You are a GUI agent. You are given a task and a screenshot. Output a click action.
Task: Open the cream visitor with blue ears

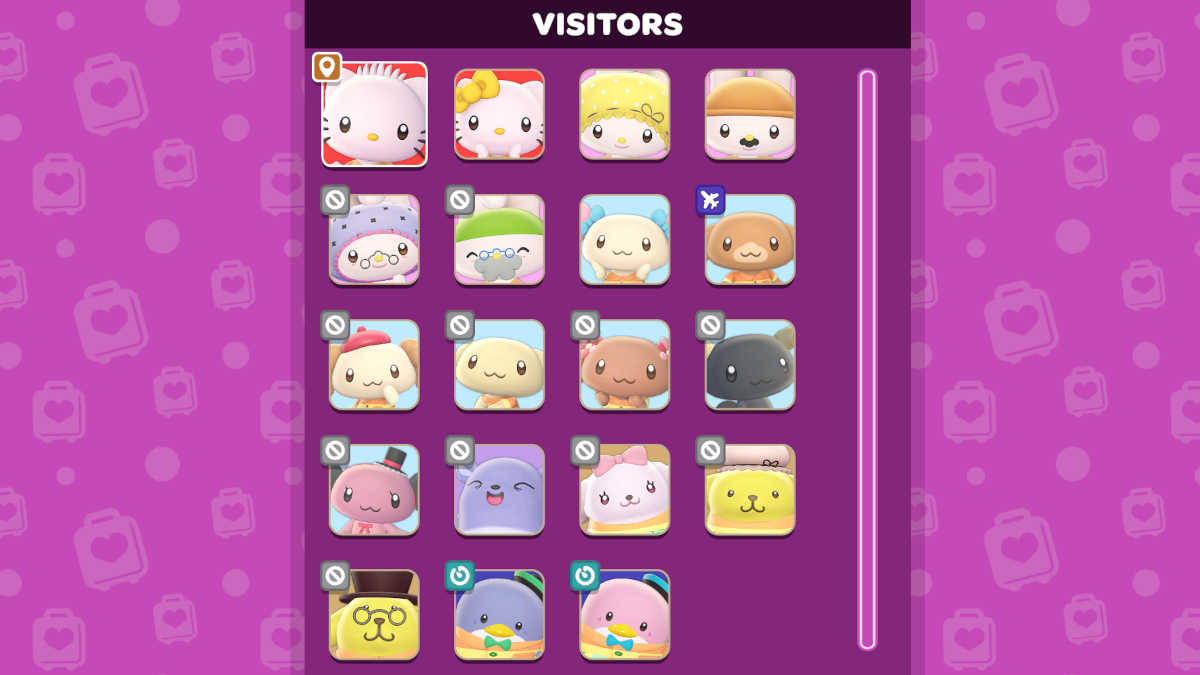(x=624, y=240)
